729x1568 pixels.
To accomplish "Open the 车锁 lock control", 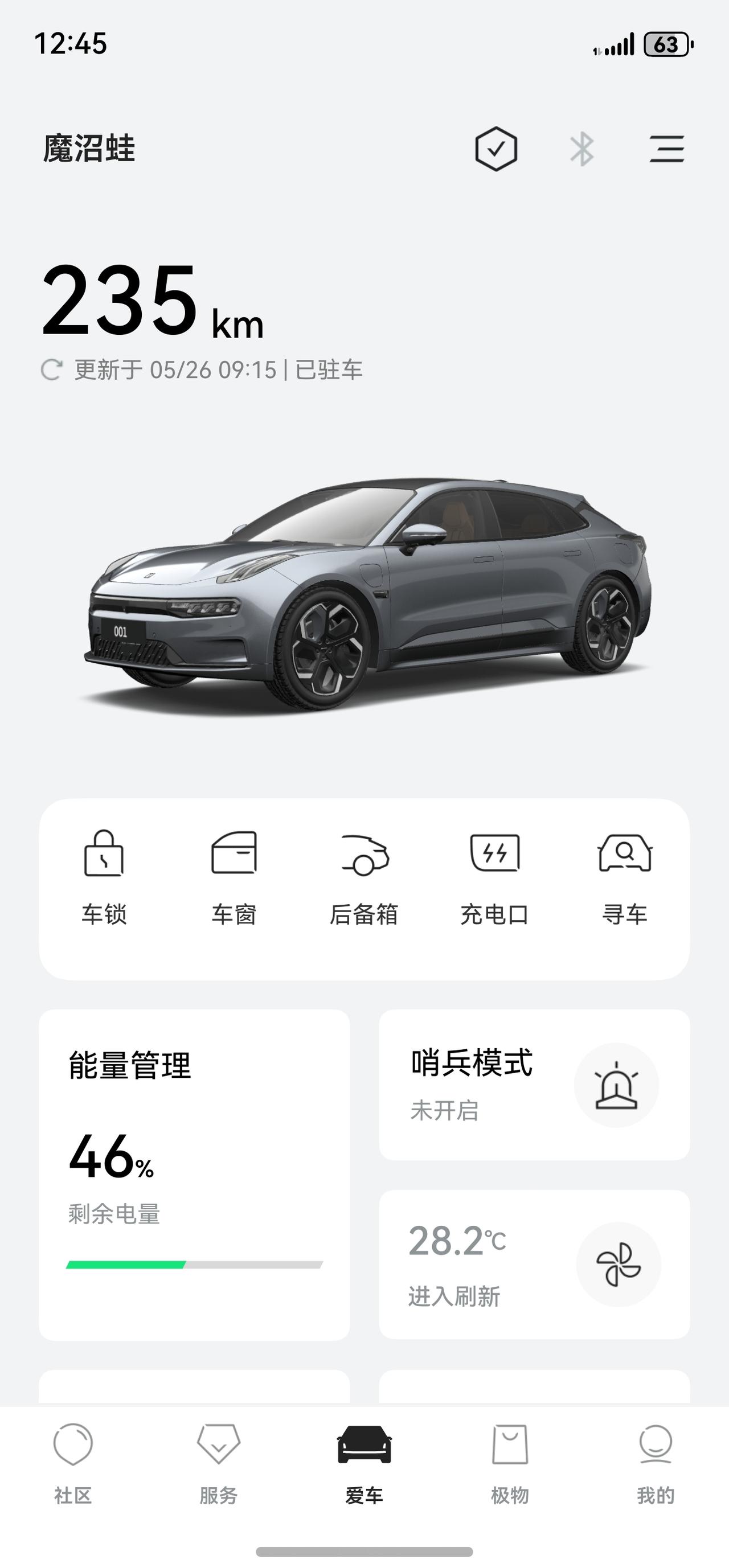I will 104,879.
